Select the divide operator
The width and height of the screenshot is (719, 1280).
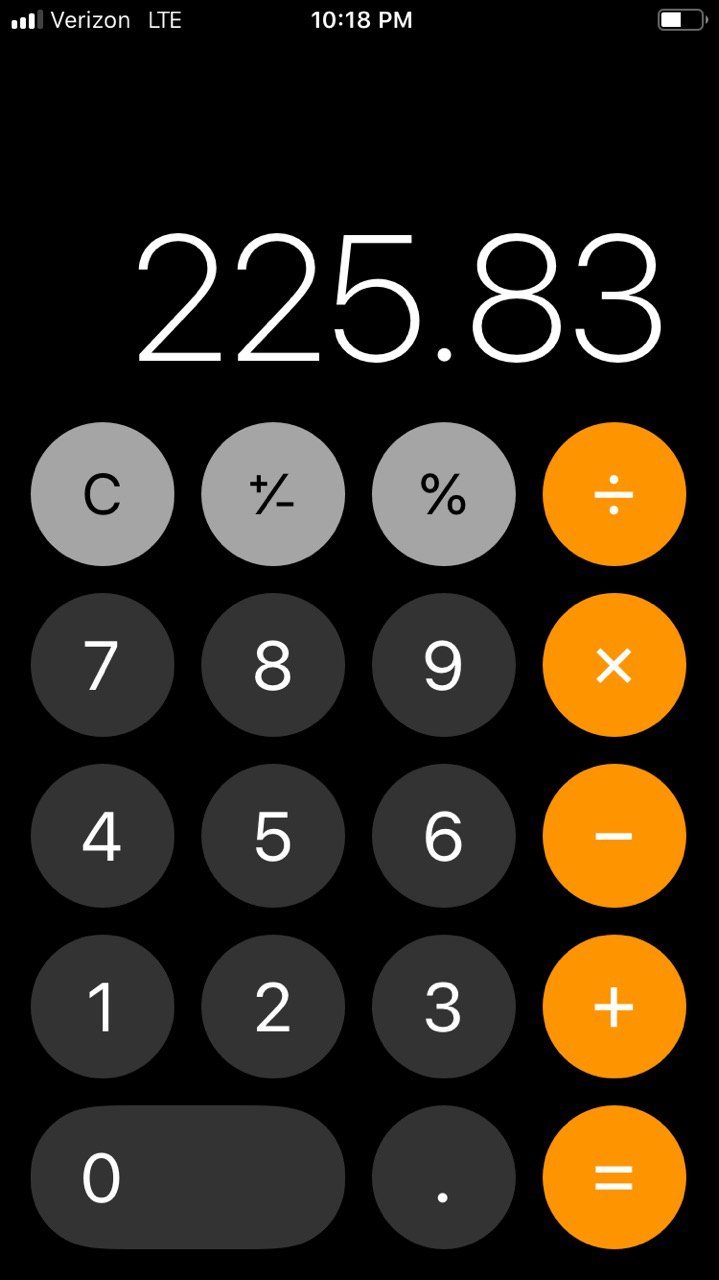614,494
